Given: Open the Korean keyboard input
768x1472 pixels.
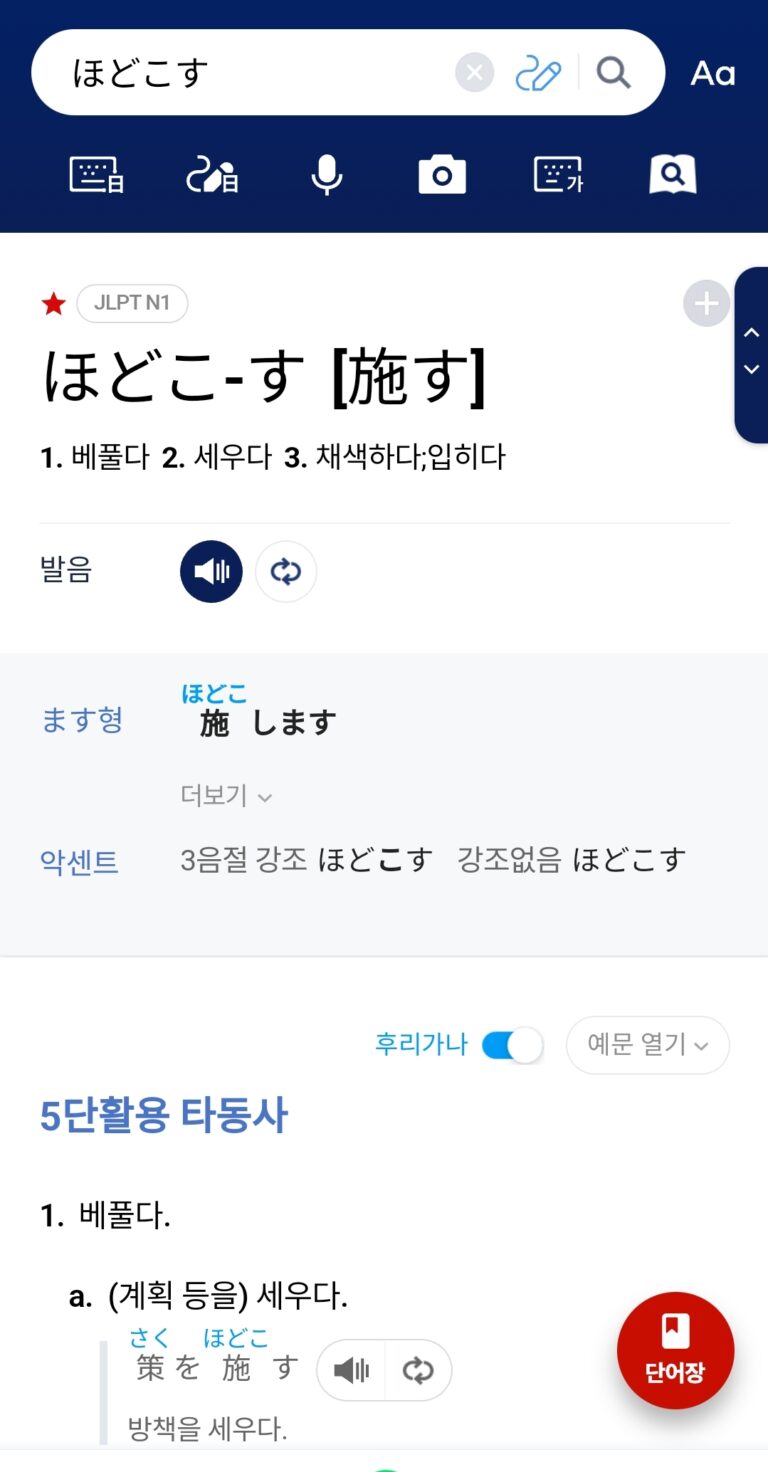Looking at the screenshot, I should coord(558,175).
